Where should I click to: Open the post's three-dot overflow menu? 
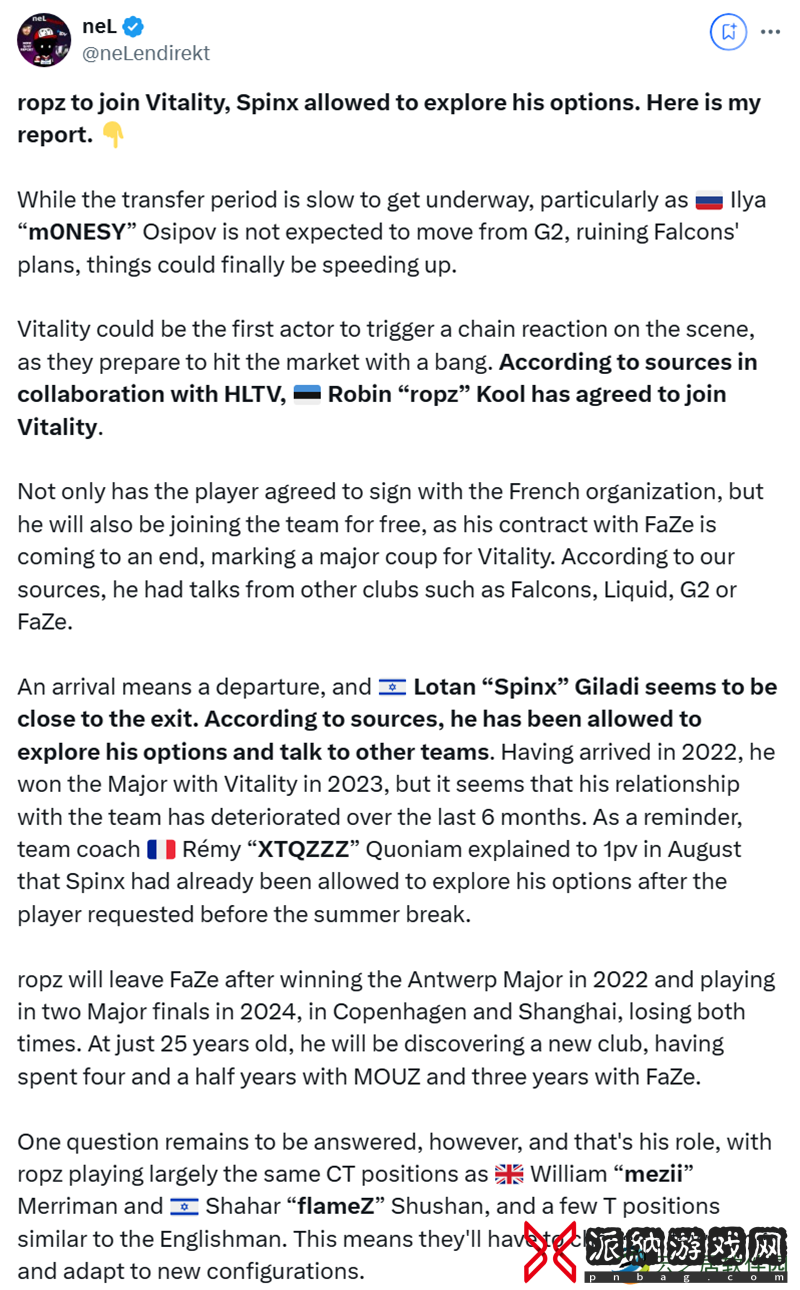coord(770,32)
